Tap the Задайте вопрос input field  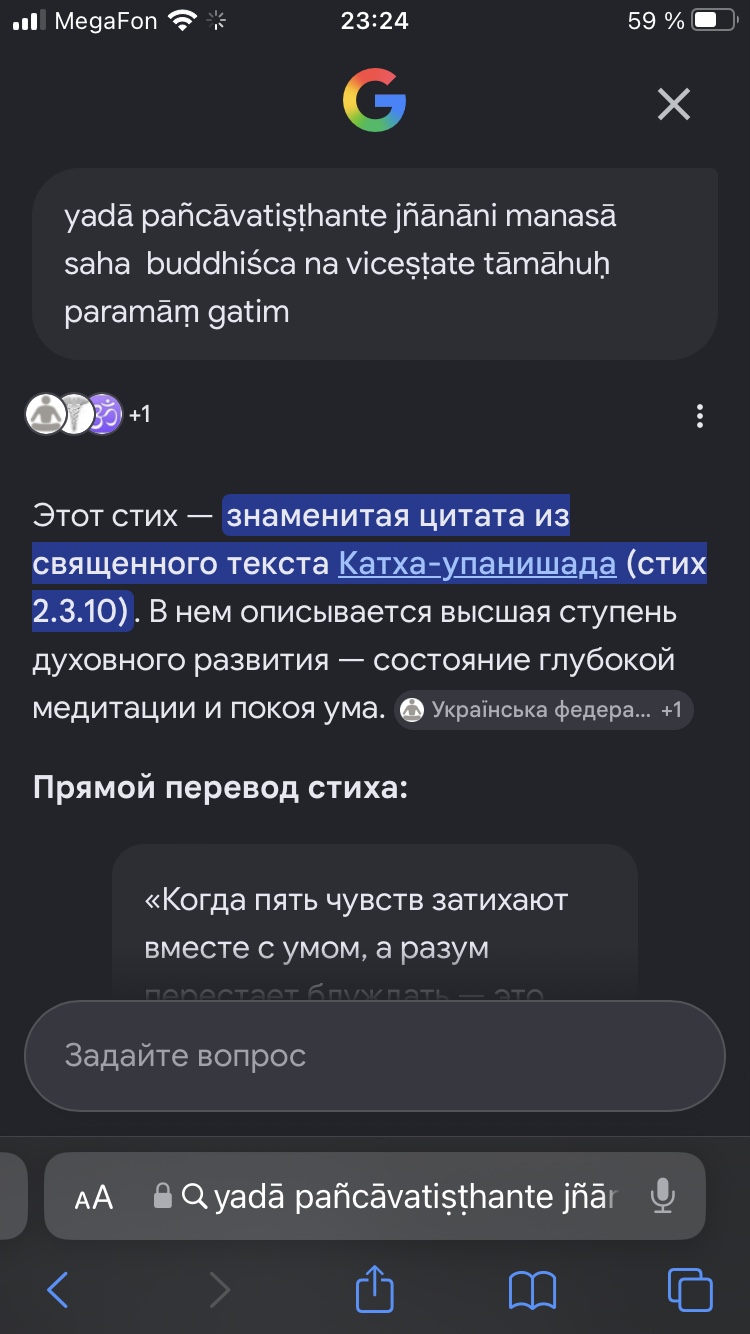point(374,1055)
